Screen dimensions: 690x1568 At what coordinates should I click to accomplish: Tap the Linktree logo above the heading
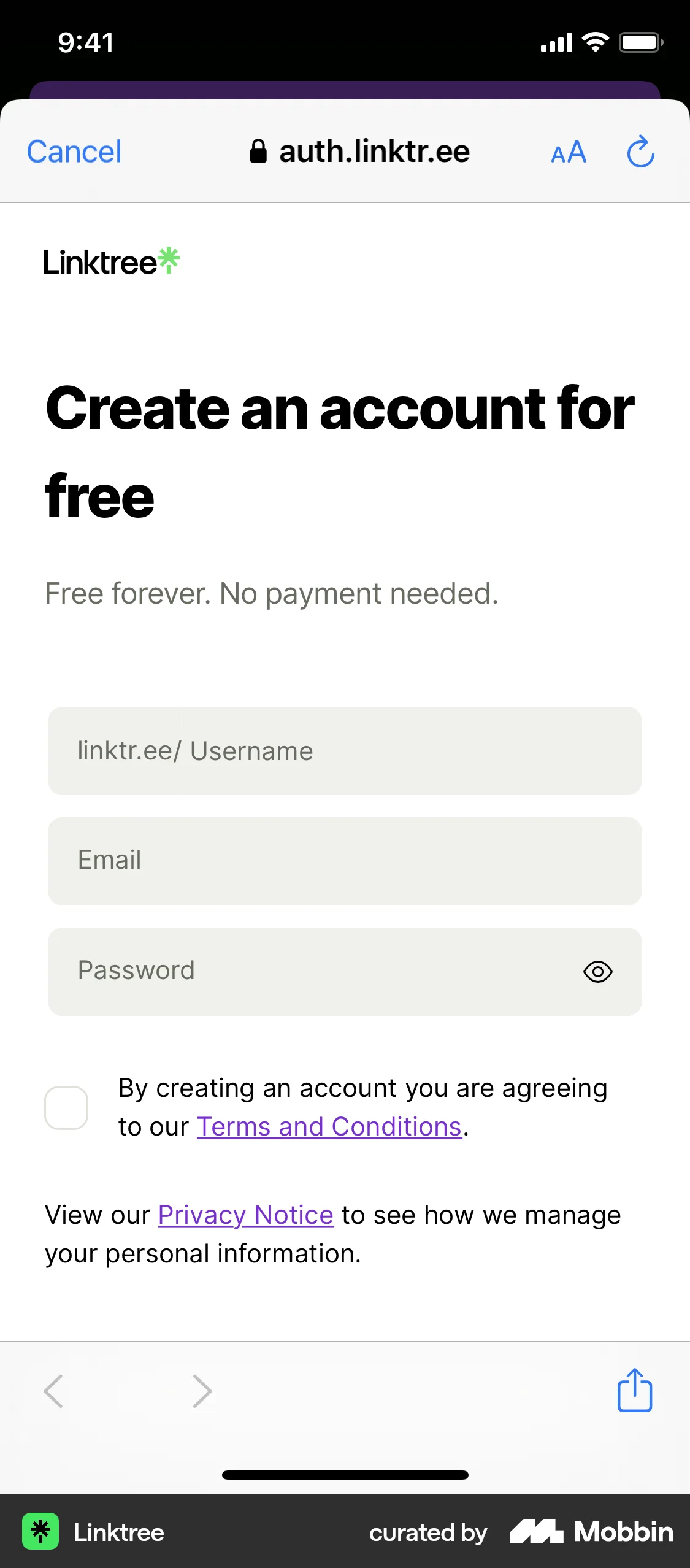[x=113, y=260]
